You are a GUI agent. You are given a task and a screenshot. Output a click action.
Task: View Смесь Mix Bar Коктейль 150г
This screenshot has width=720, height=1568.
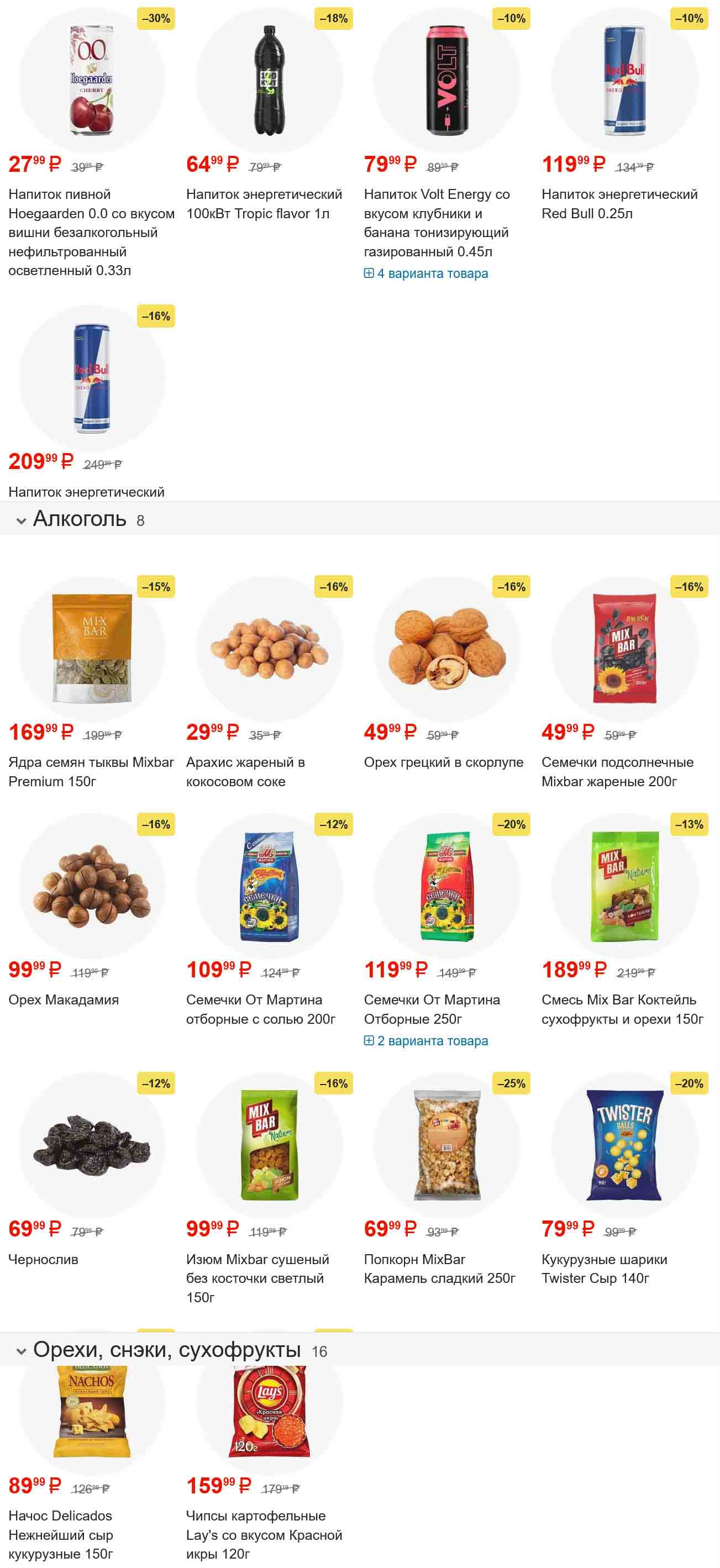click(624, 886)
